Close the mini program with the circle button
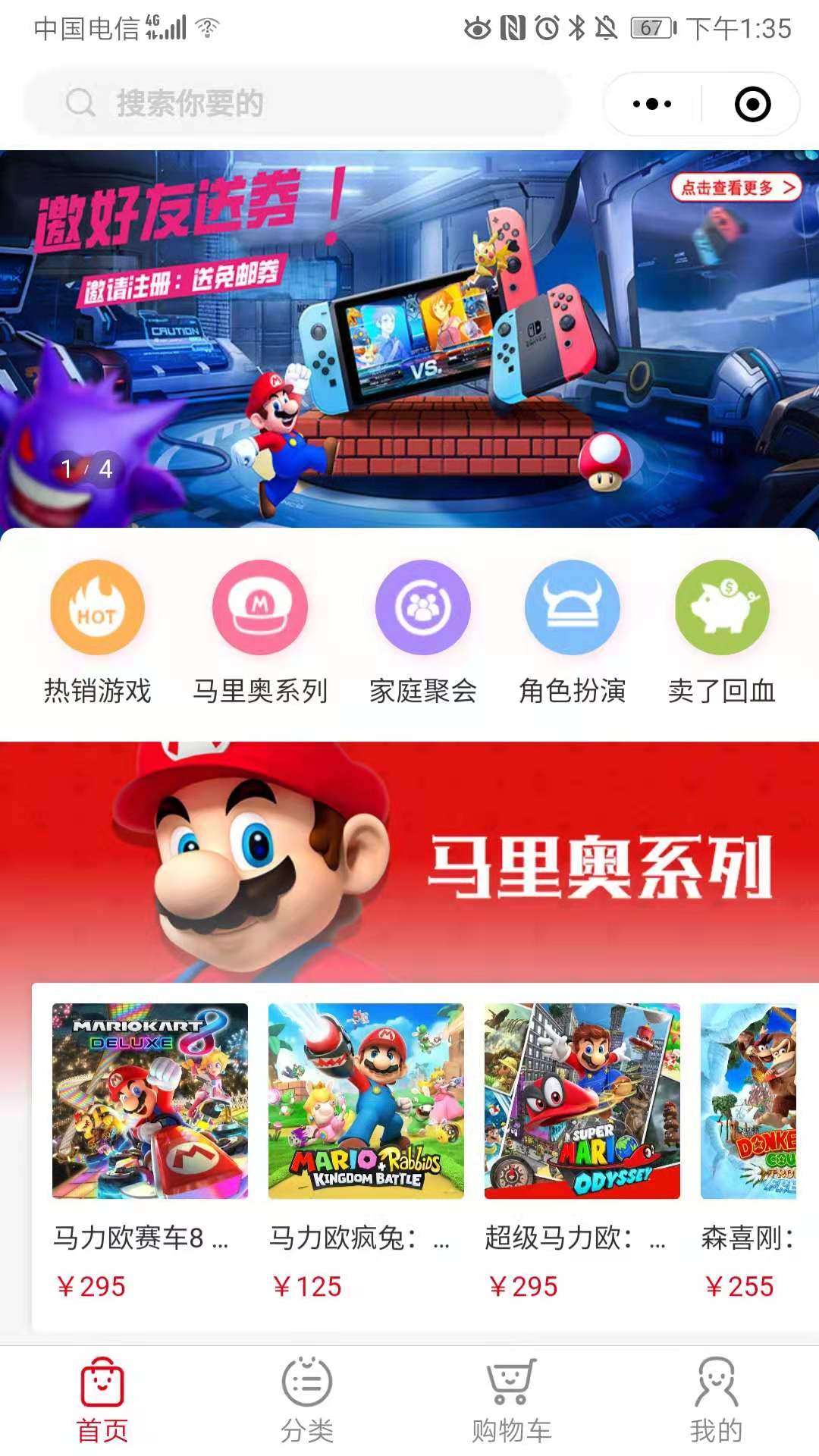Image resolution: width=819 pixels, height=1456 pixels. point(752,104)
